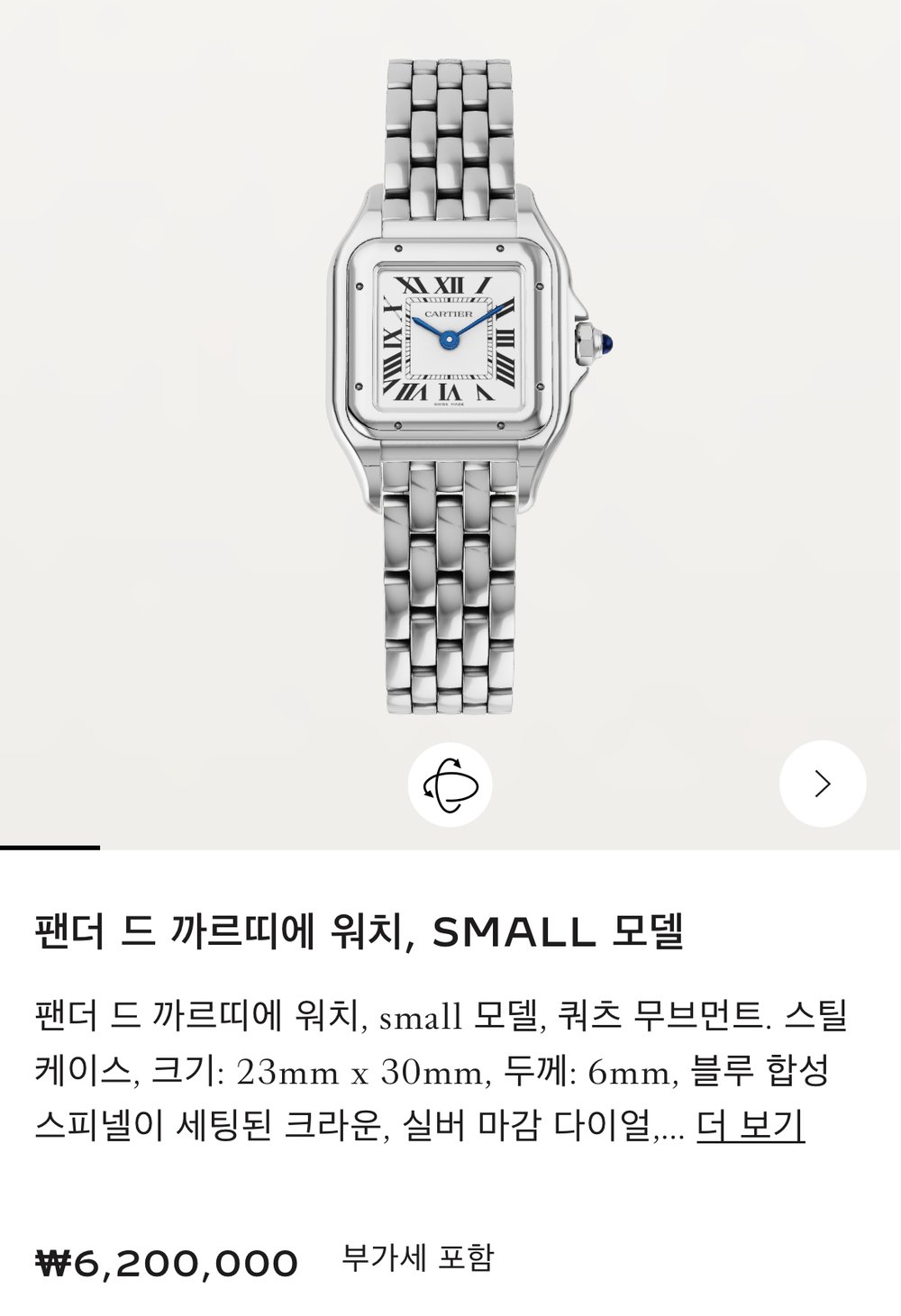Open the 360-degree rotation view
The image size is (901, 1316).
coord(450,784)
